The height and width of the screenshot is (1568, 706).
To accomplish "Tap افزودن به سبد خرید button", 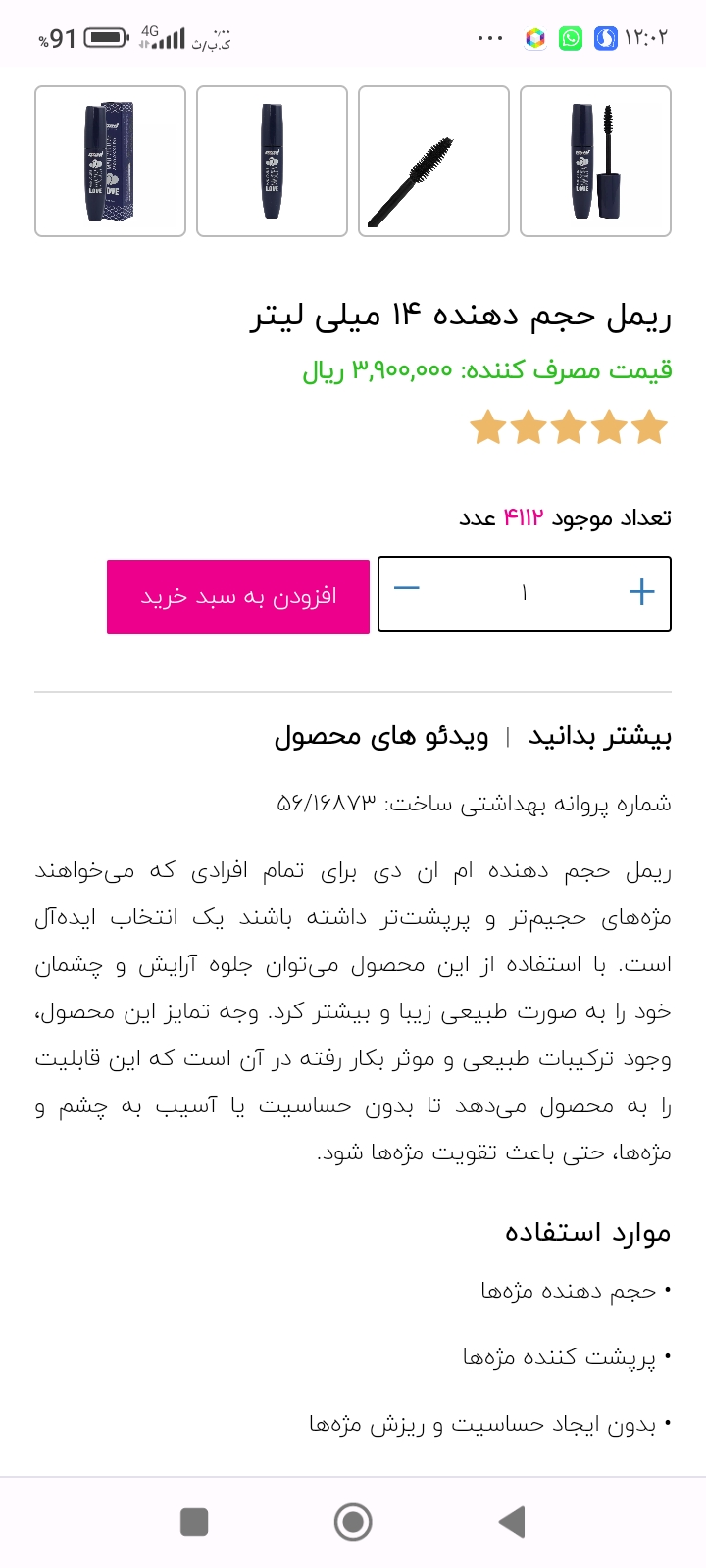I will 238,597.
